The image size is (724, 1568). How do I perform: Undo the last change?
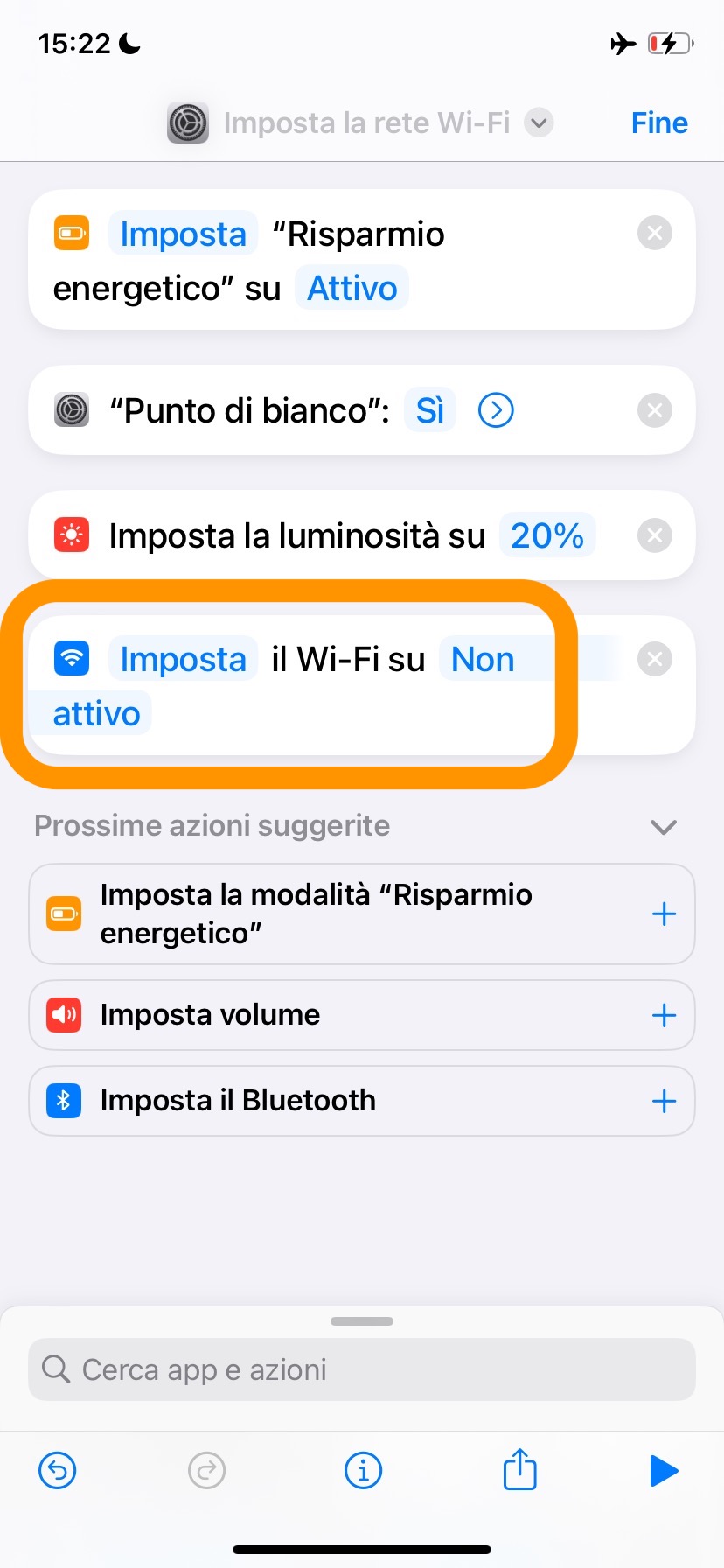coord(58,1471)
